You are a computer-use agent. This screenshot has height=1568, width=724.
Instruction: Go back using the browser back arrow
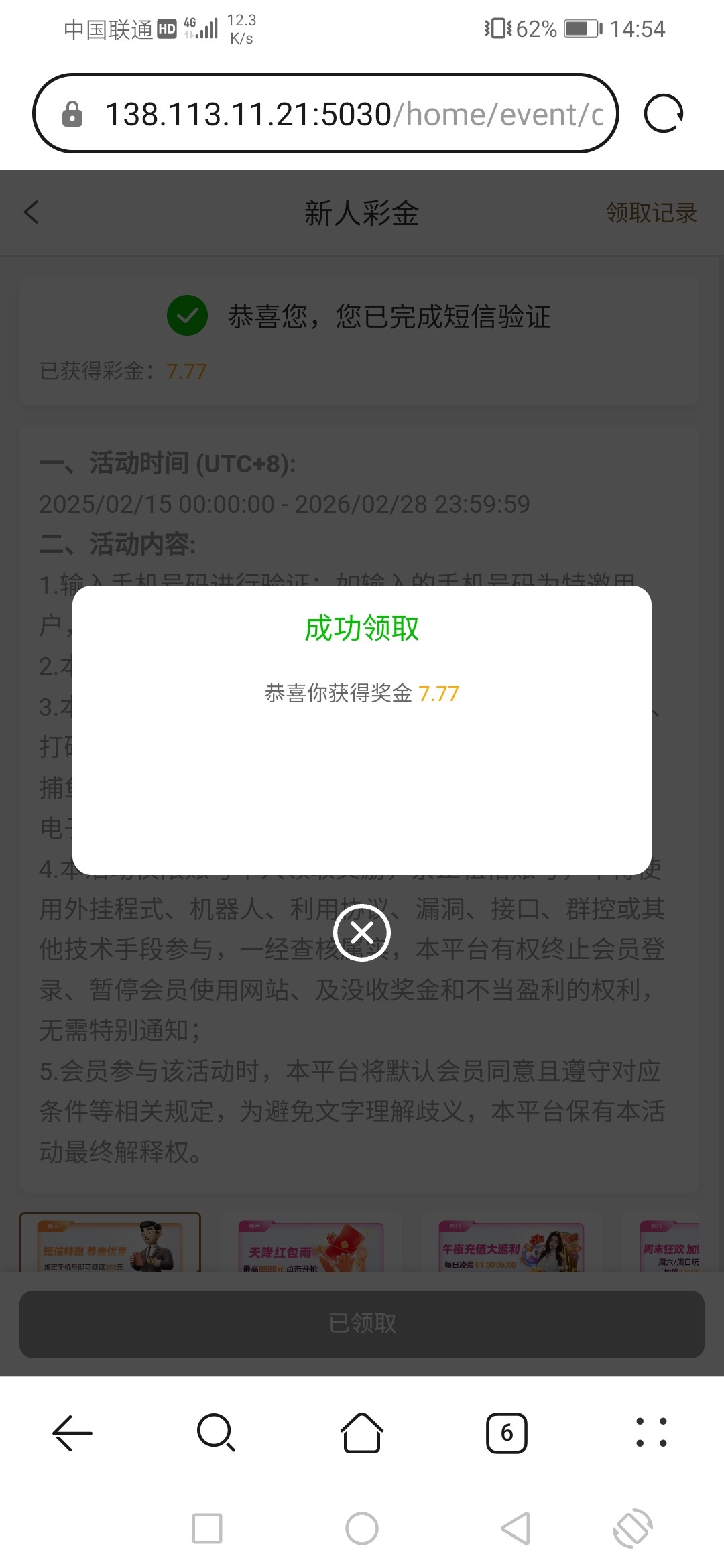pos(72,1433)
